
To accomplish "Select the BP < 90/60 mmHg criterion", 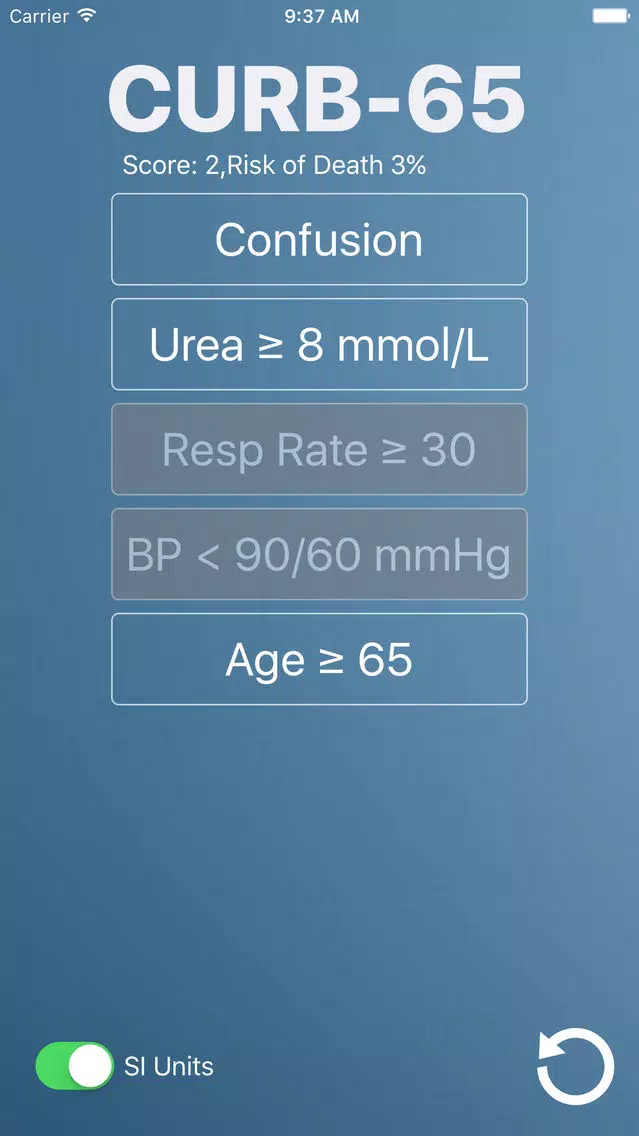I will (319, 554).
